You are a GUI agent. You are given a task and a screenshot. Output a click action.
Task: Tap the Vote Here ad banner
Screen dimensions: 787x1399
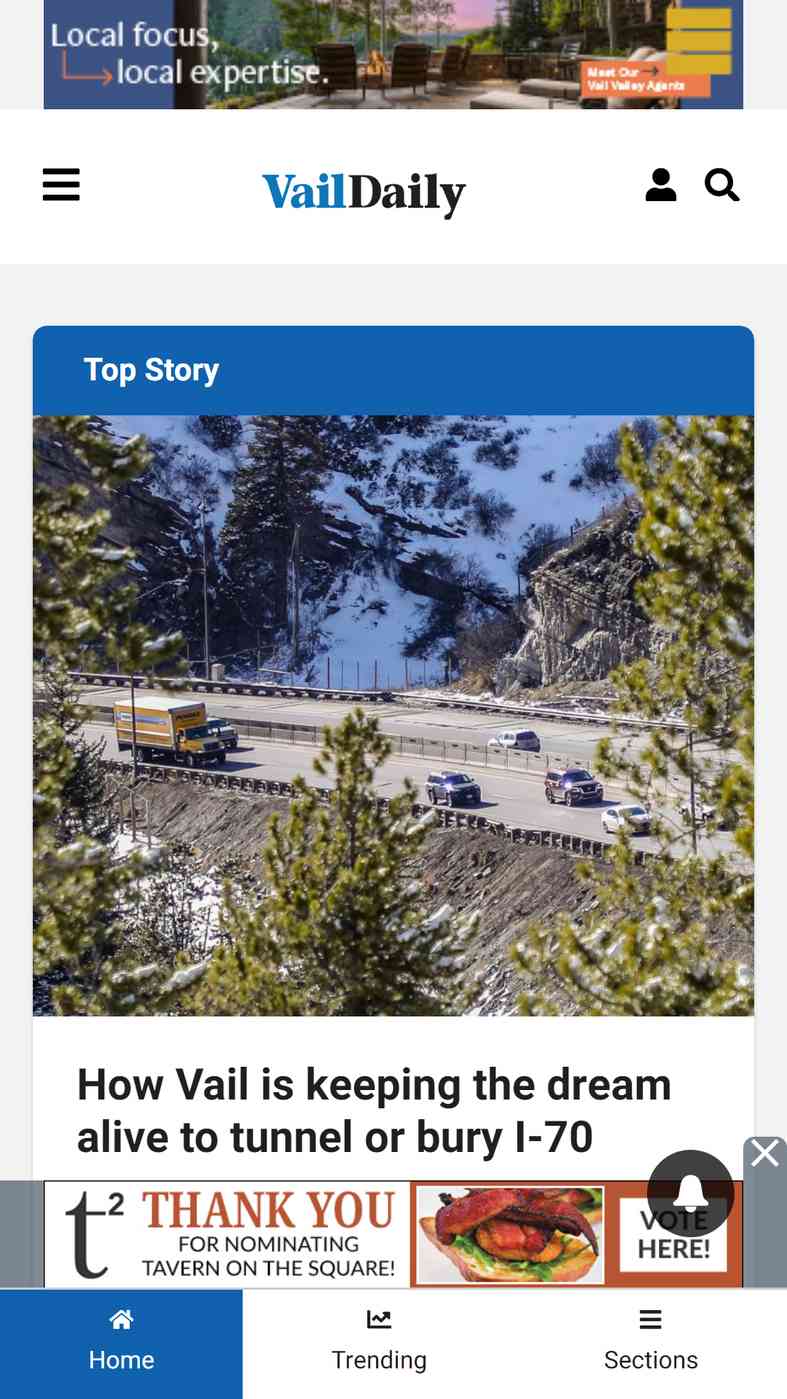point(393,1234)
